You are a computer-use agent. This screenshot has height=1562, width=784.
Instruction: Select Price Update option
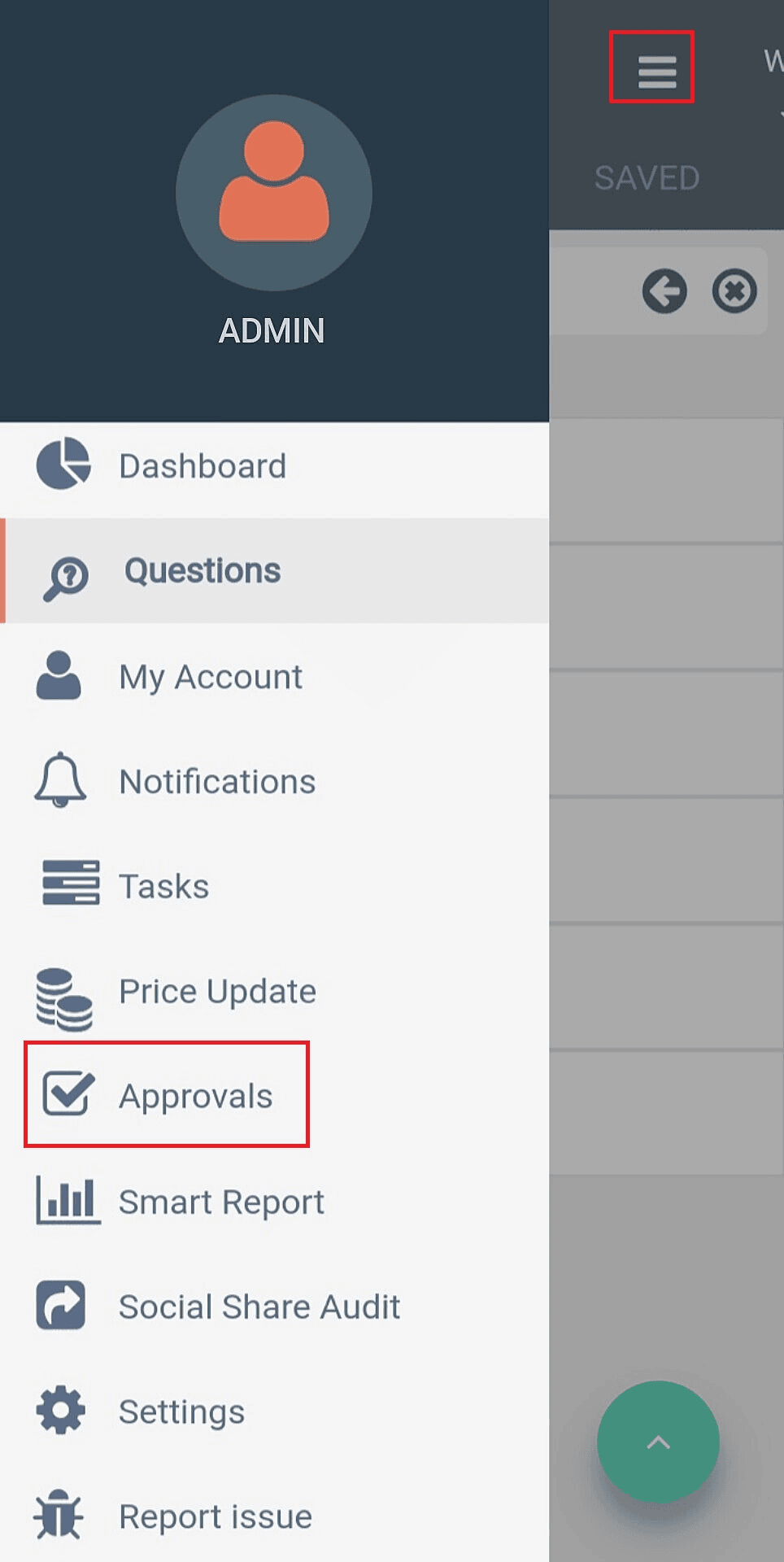click(x=216, y=992)
